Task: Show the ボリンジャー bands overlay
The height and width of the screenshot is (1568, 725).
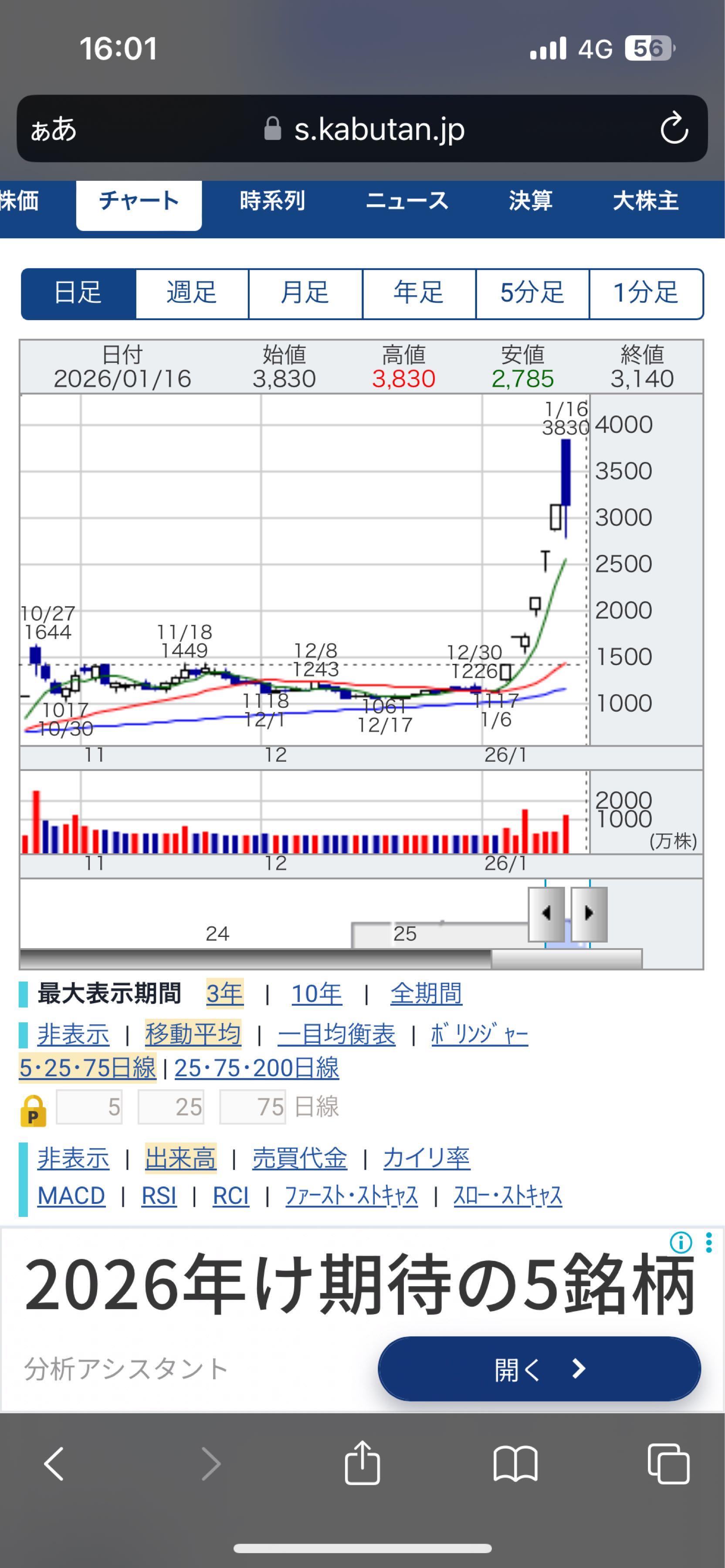Action: [x=479, y=1034]
